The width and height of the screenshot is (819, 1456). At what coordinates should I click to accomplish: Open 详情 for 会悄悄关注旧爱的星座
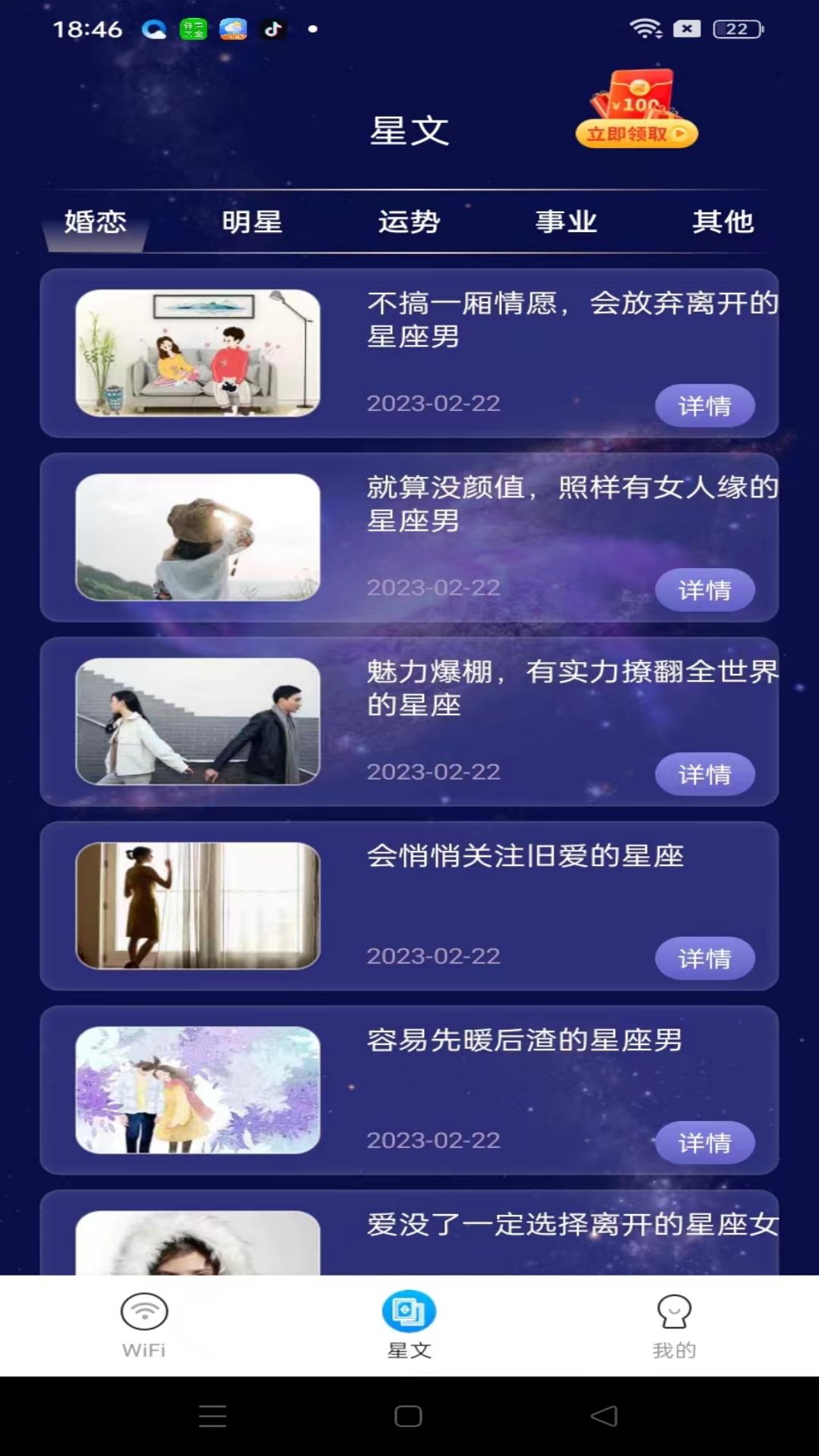pos(704,959)
